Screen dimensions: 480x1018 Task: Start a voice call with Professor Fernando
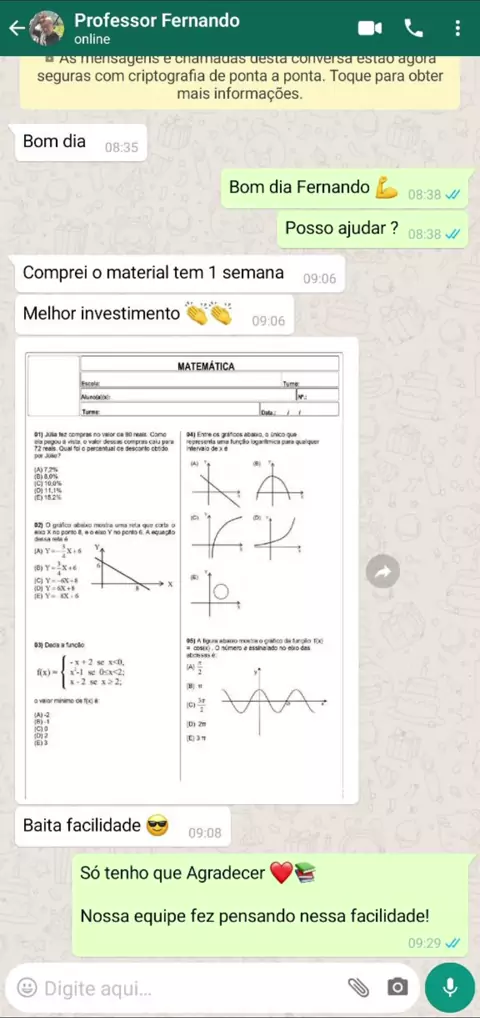pyautogui.click(x=414, y=28)
